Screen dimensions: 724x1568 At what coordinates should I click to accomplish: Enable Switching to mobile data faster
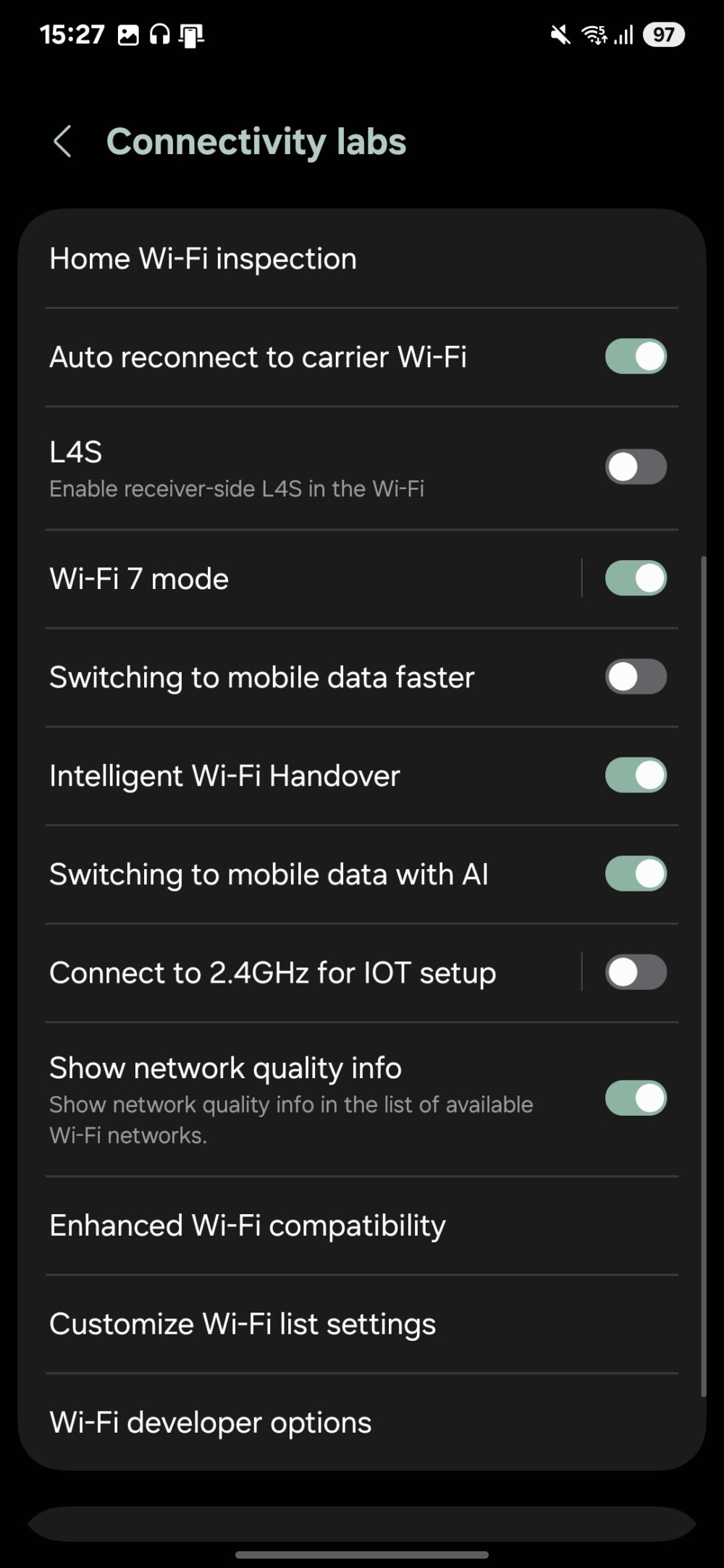point(635,677)
